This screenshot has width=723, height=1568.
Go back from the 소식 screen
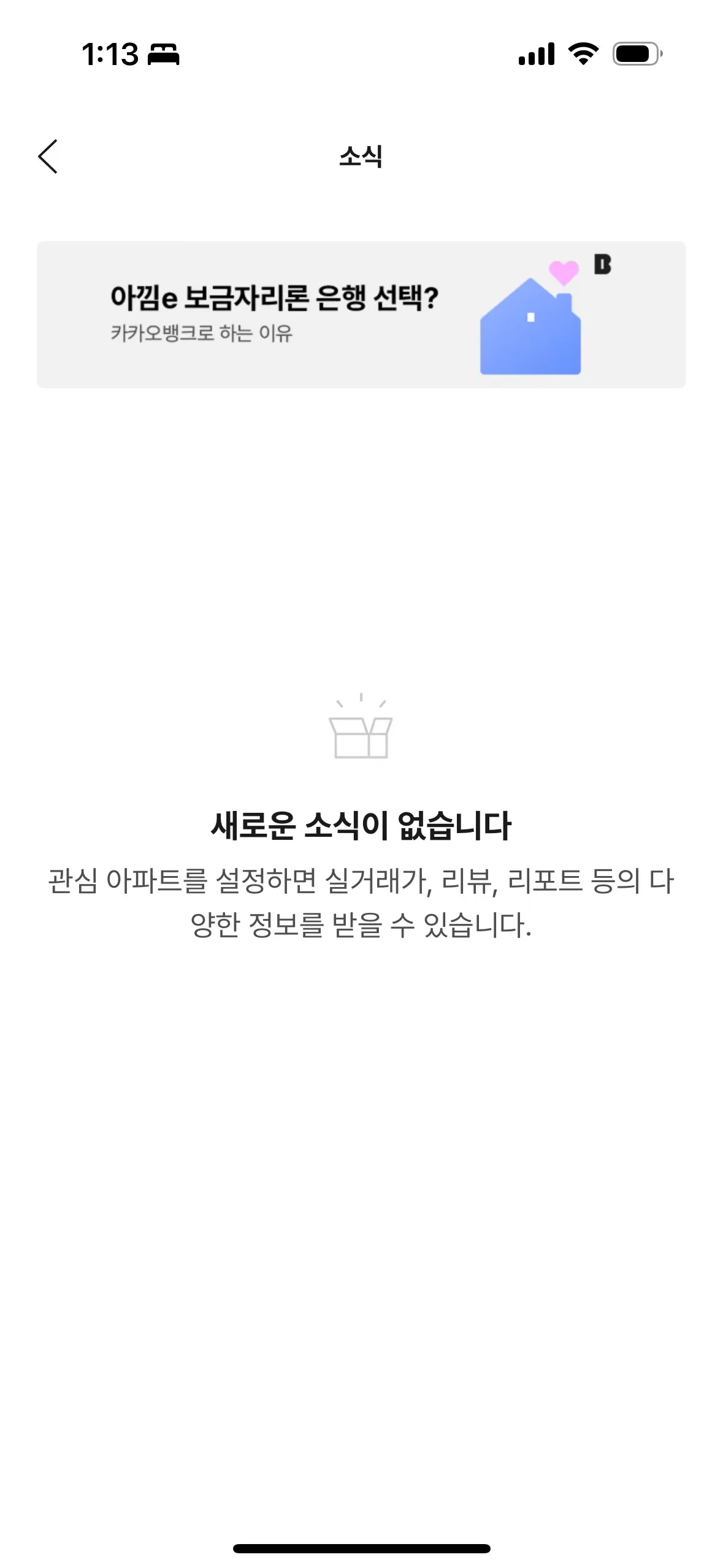(x=48, y=156)
